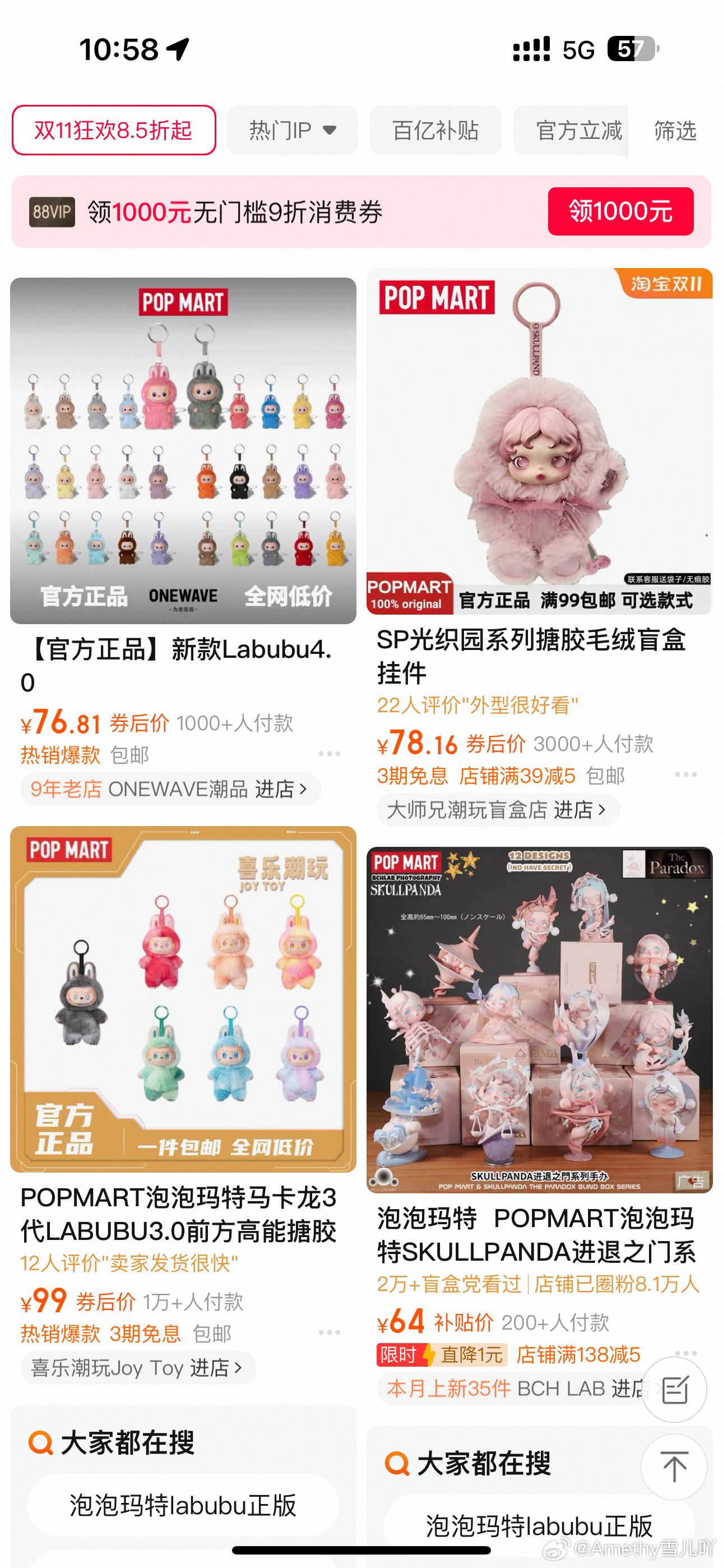Switch to the 百亿补贴 tab

pos(435,130)
